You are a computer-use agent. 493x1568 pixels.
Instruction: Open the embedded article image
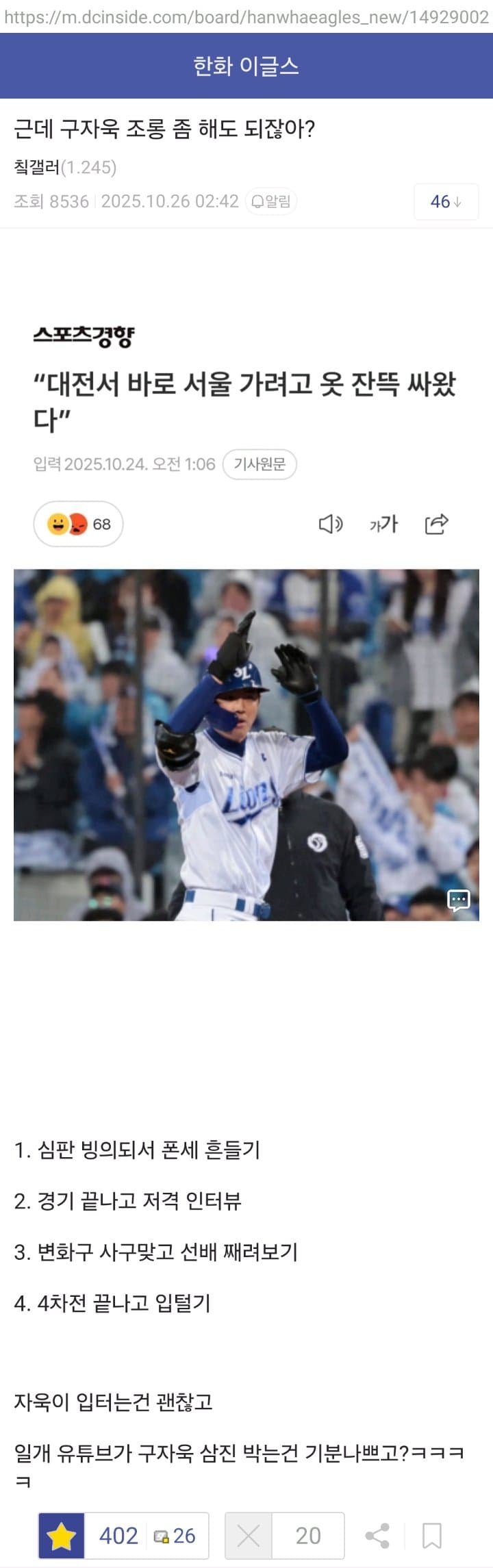coord(246,744)
